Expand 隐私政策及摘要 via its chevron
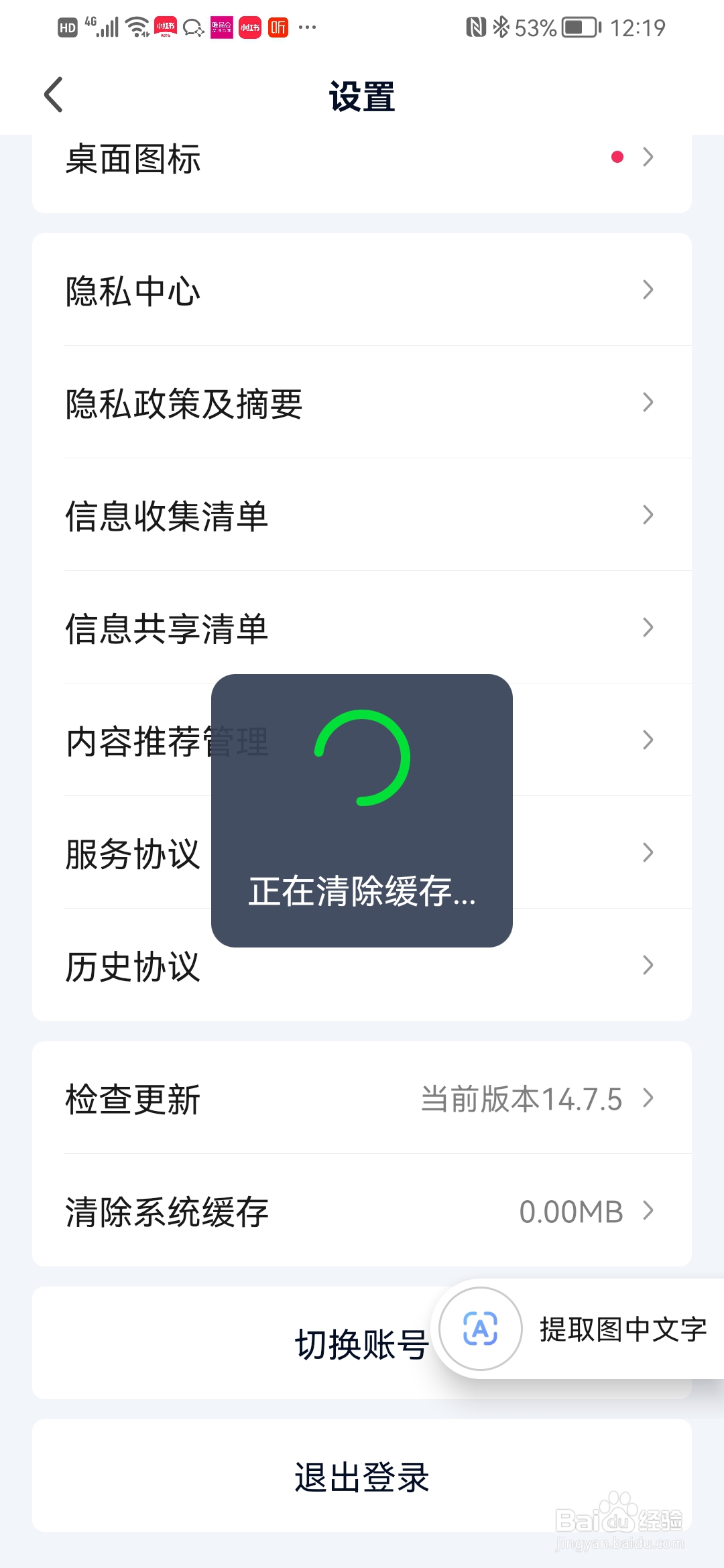The image size is (724, 1568). 648,403
